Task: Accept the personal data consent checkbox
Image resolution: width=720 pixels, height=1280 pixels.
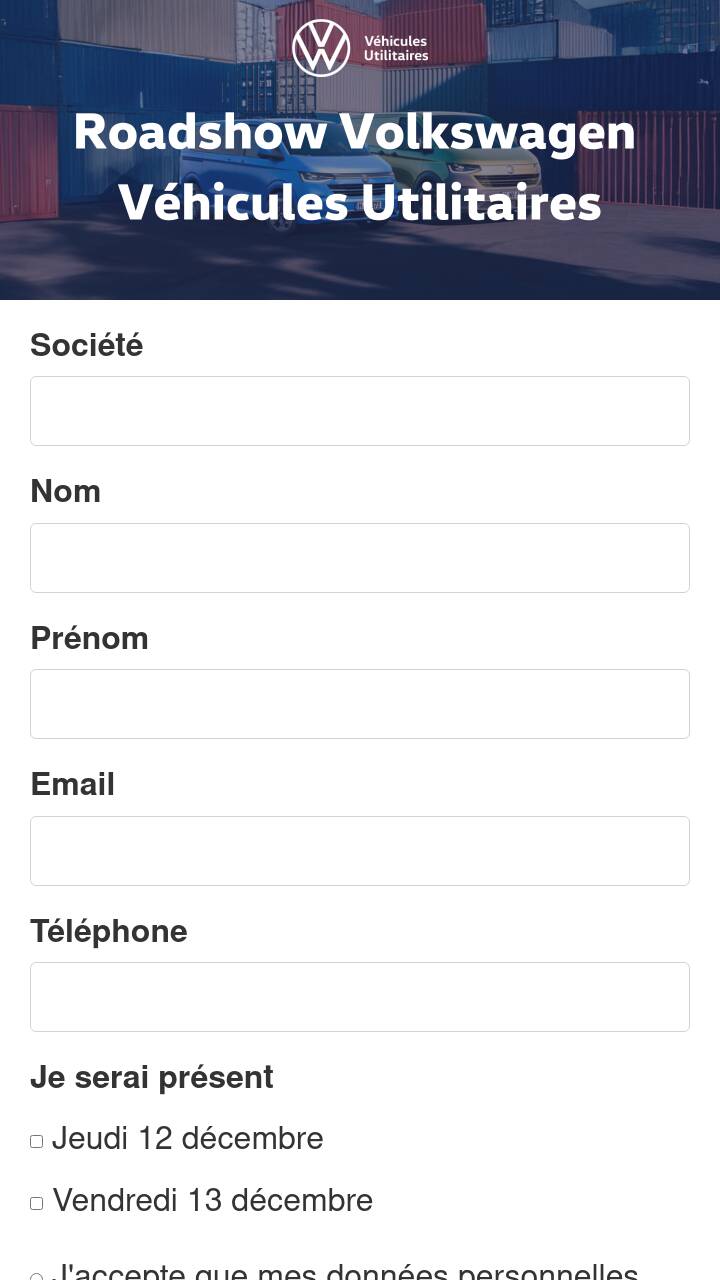Action: point(37,1276)
